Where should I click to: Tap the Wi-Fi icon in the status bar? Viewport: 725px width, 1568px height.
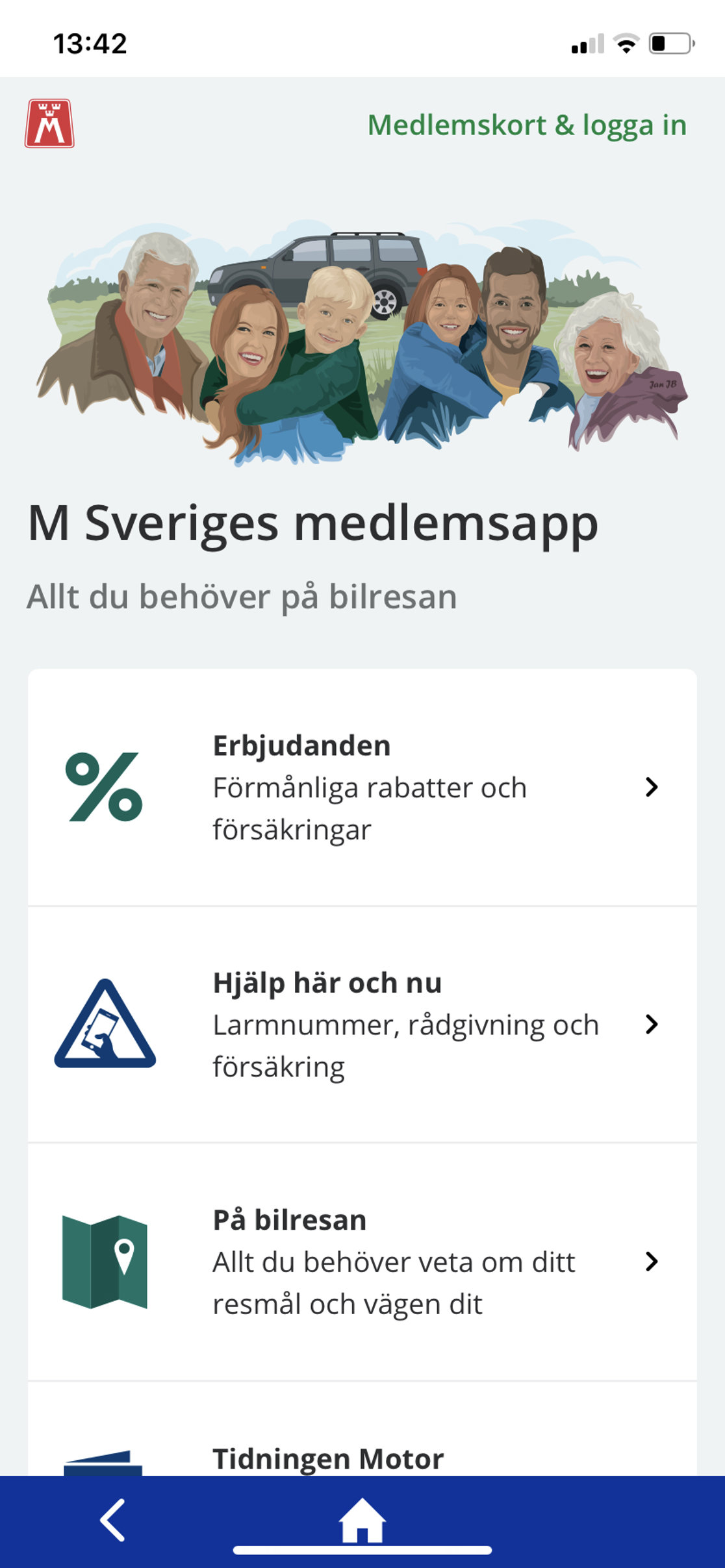click(625, 42)
